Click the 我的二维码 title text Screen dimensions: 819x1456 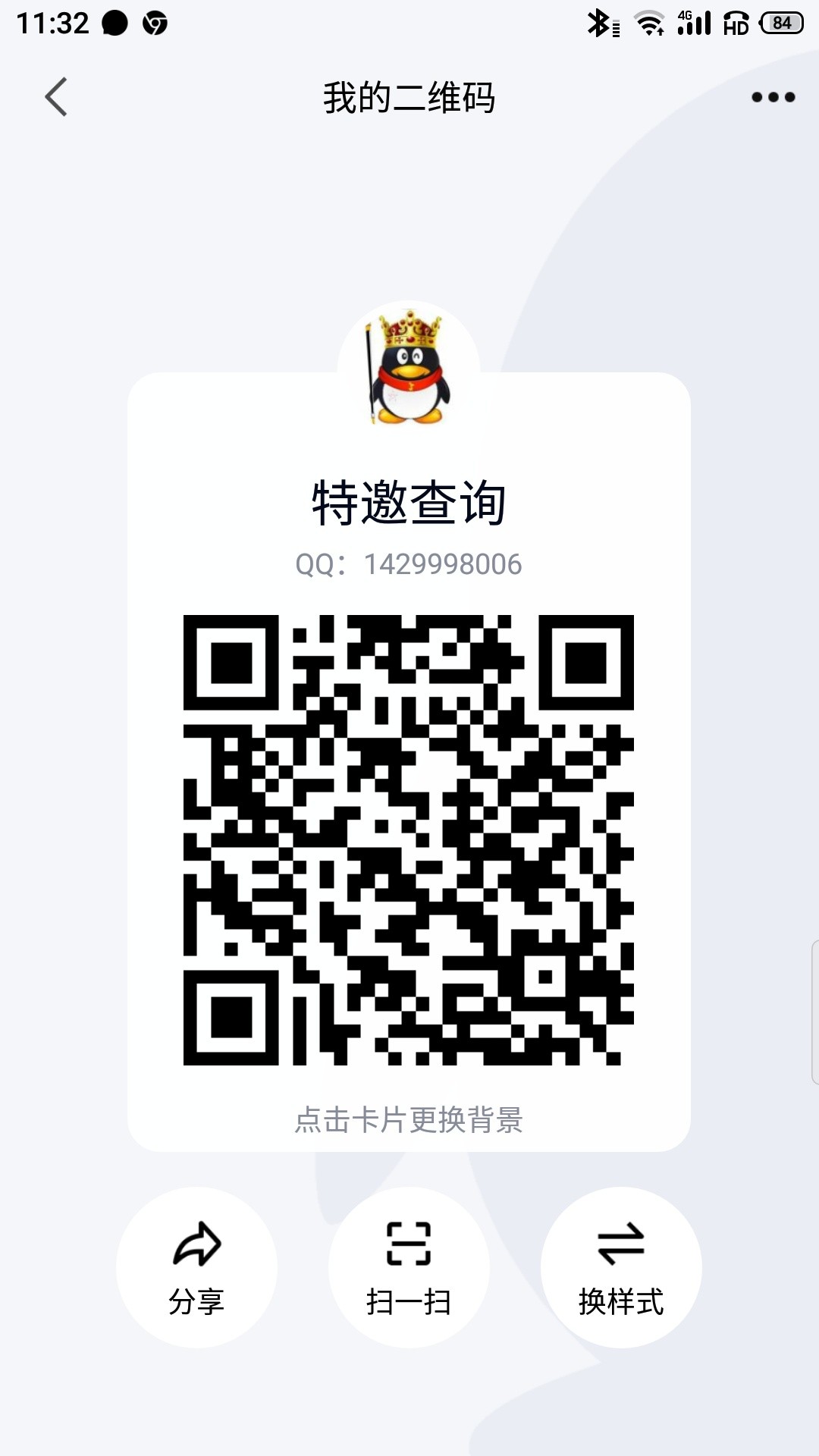409,98
